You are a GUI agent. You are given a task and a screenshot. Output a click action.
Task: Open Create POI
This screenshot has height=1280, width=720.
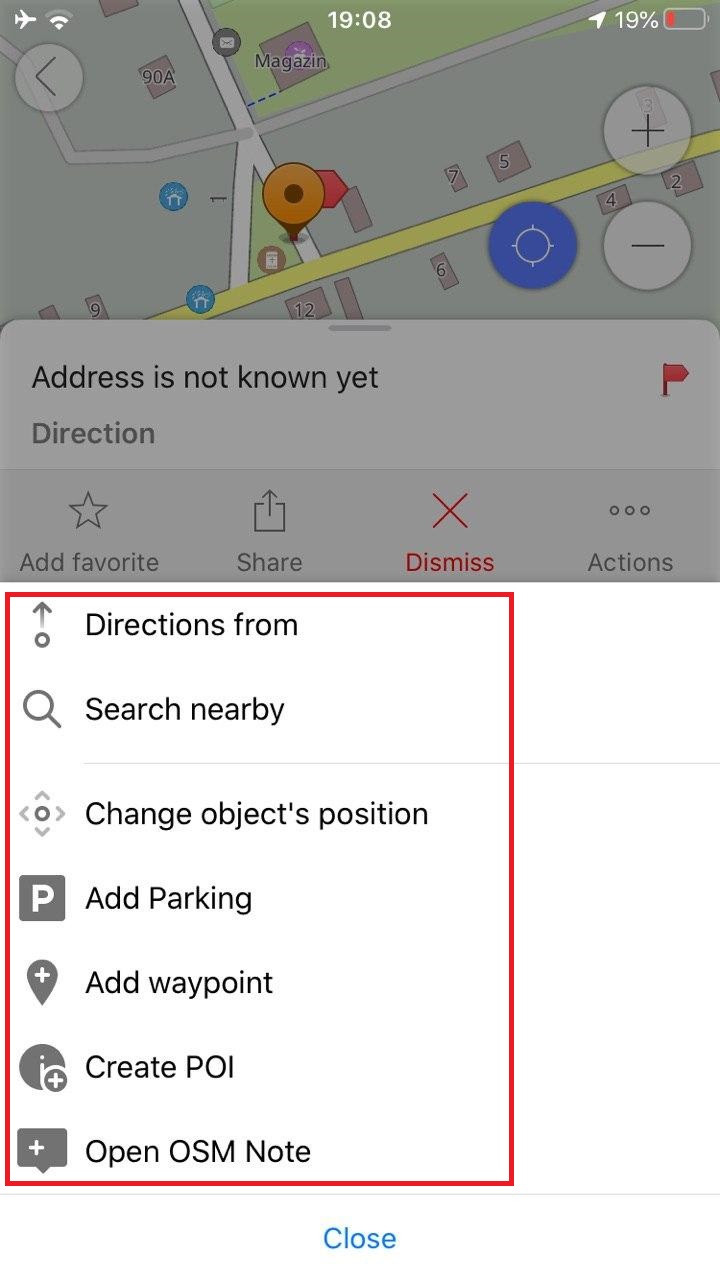pos(160,1067)
